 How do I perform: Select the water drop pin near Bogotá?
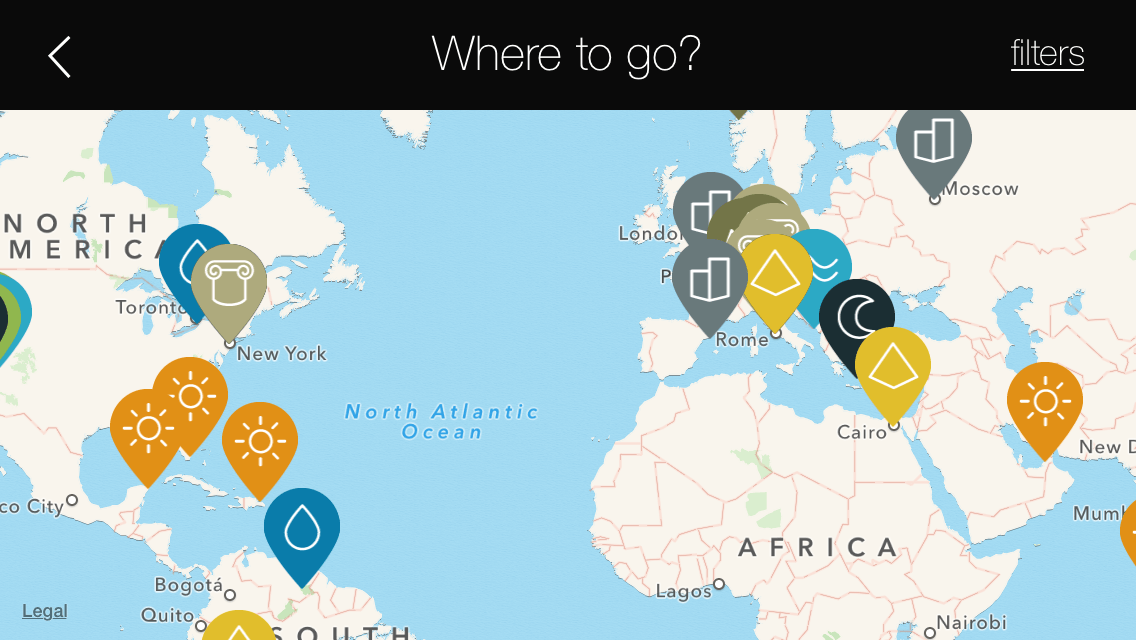pos(301,527)
